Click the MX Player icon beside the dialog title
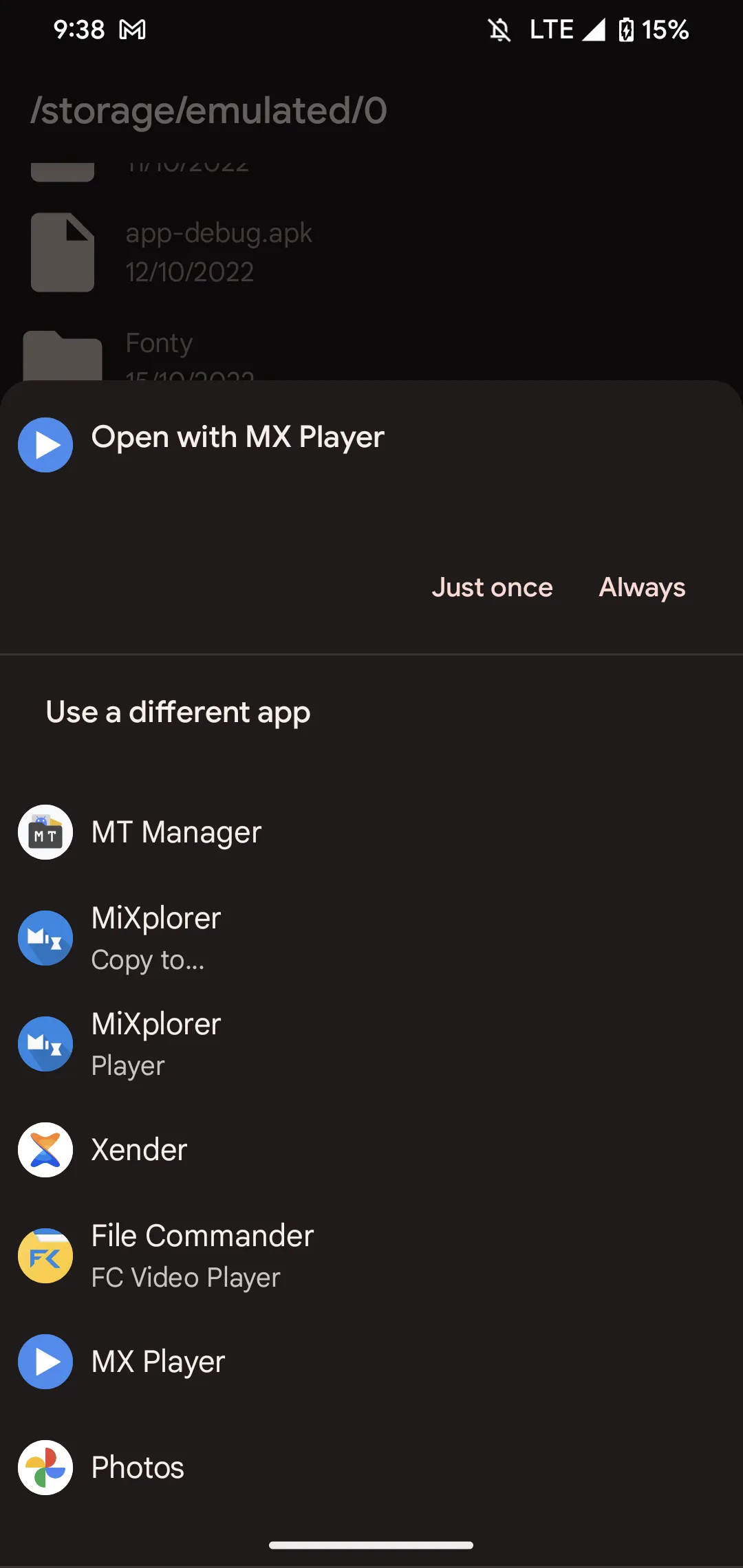 (45, 444)
